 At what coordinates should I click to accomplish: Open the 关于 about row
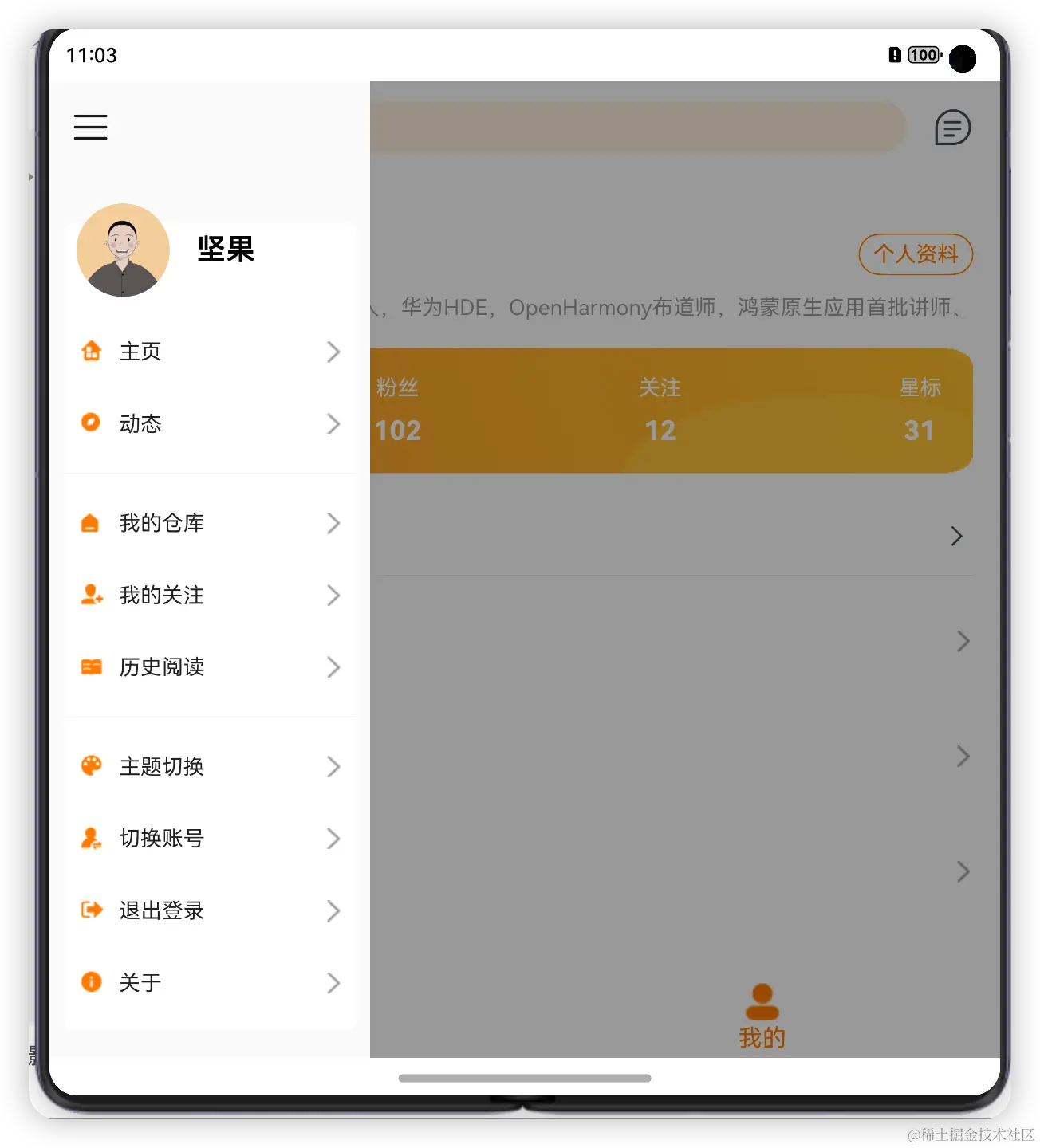click(210, 982)
